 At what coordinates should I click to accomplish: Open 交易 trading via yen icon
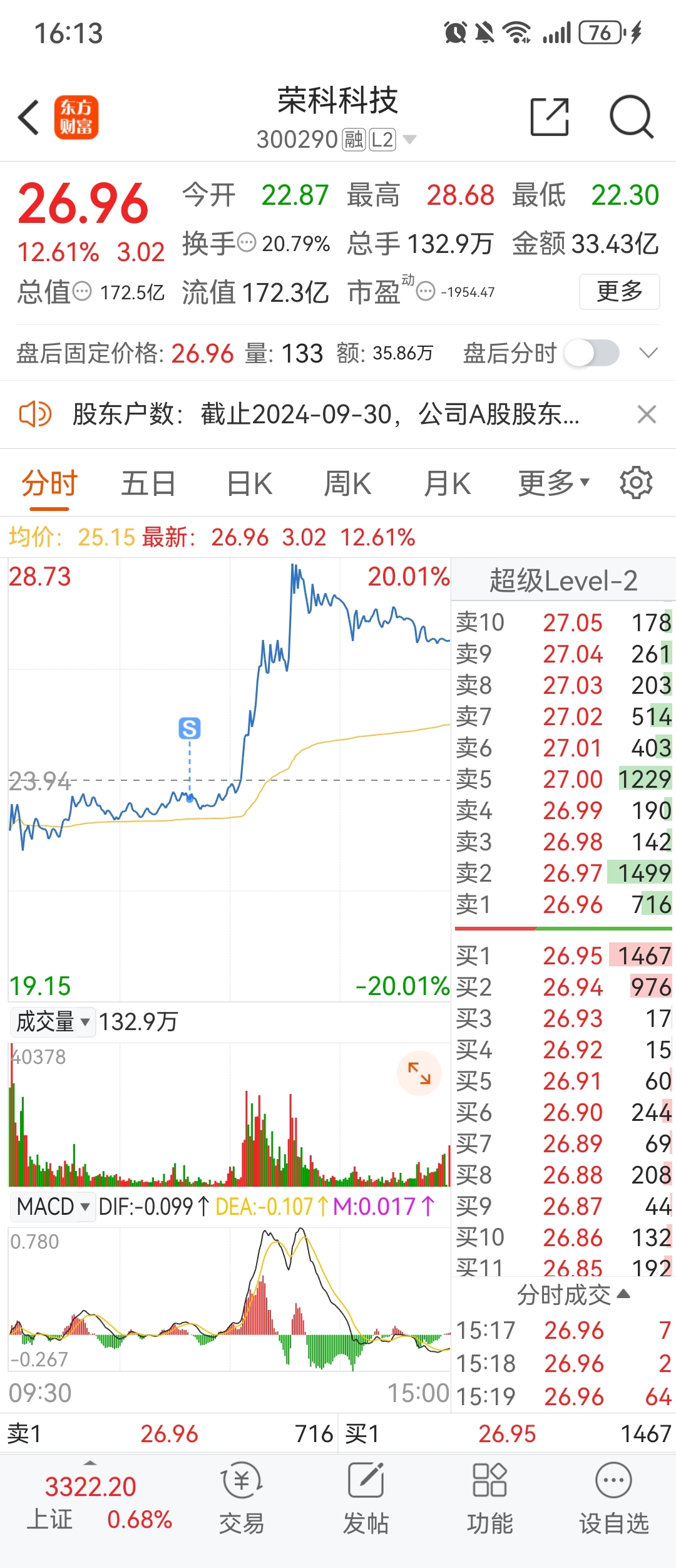coord(241,1484)
